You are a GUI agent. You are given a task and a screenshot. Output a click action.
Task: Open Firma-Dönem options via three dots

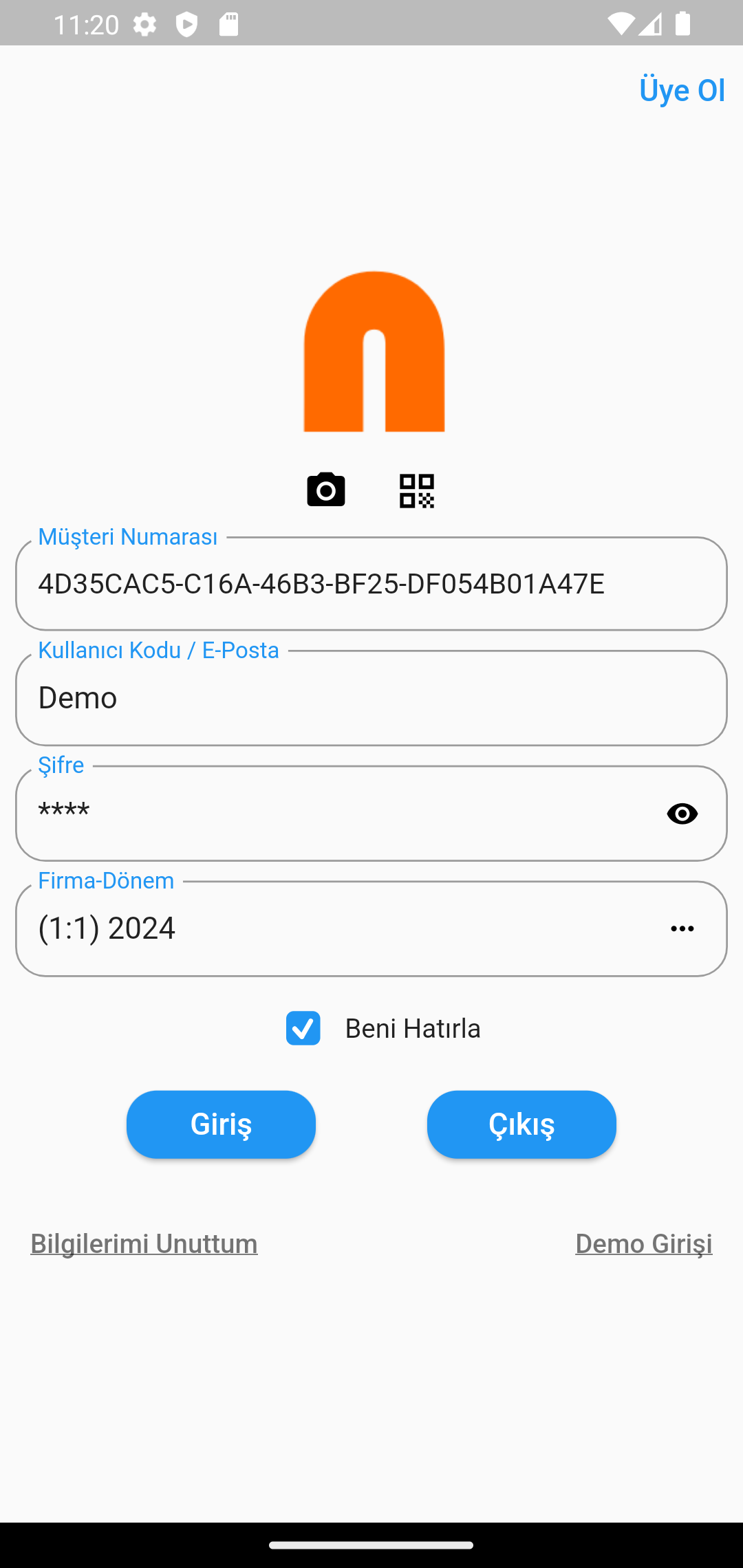point(682,928)
